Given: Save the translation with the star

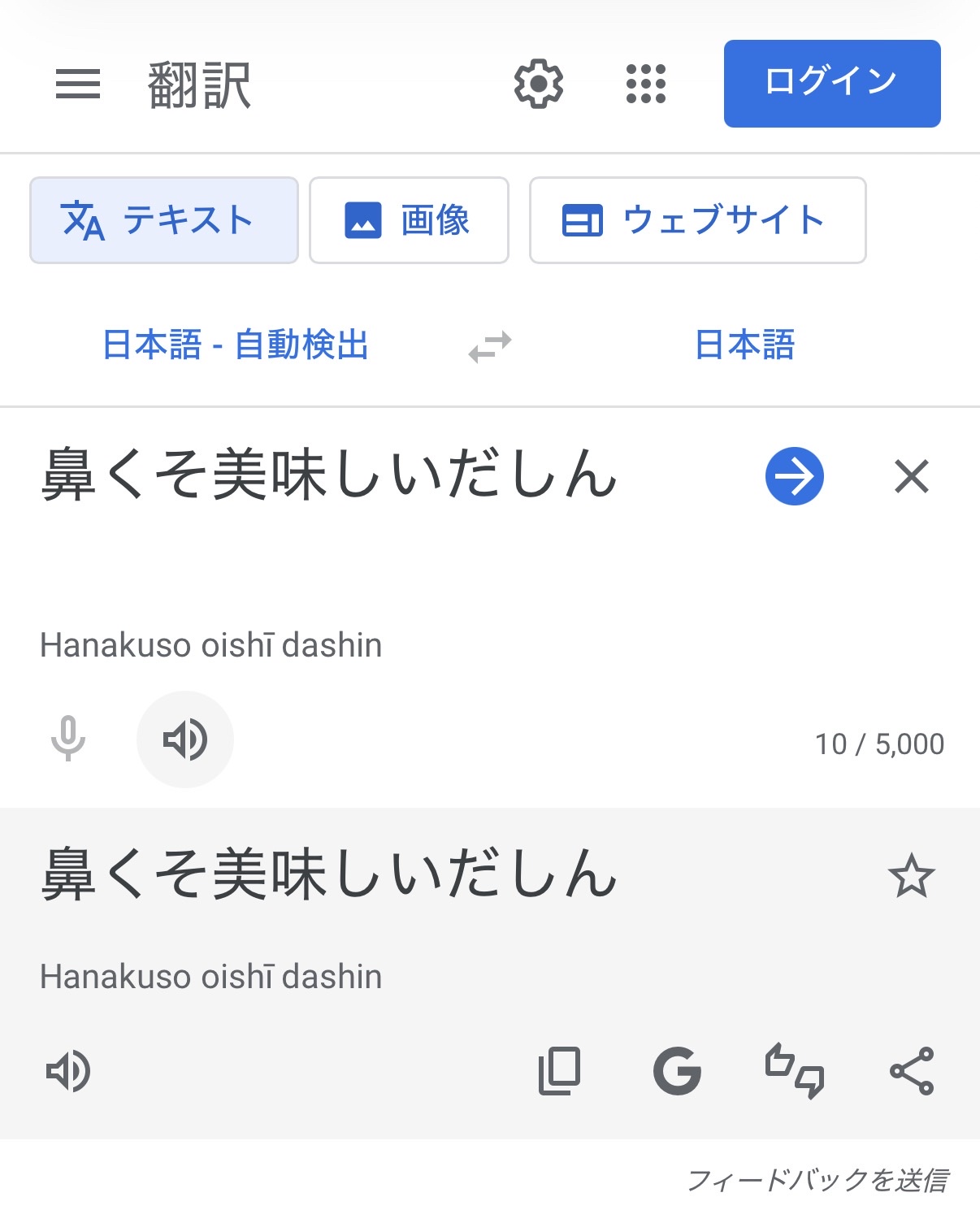Looking at the screenshot, I should [911, 876].
